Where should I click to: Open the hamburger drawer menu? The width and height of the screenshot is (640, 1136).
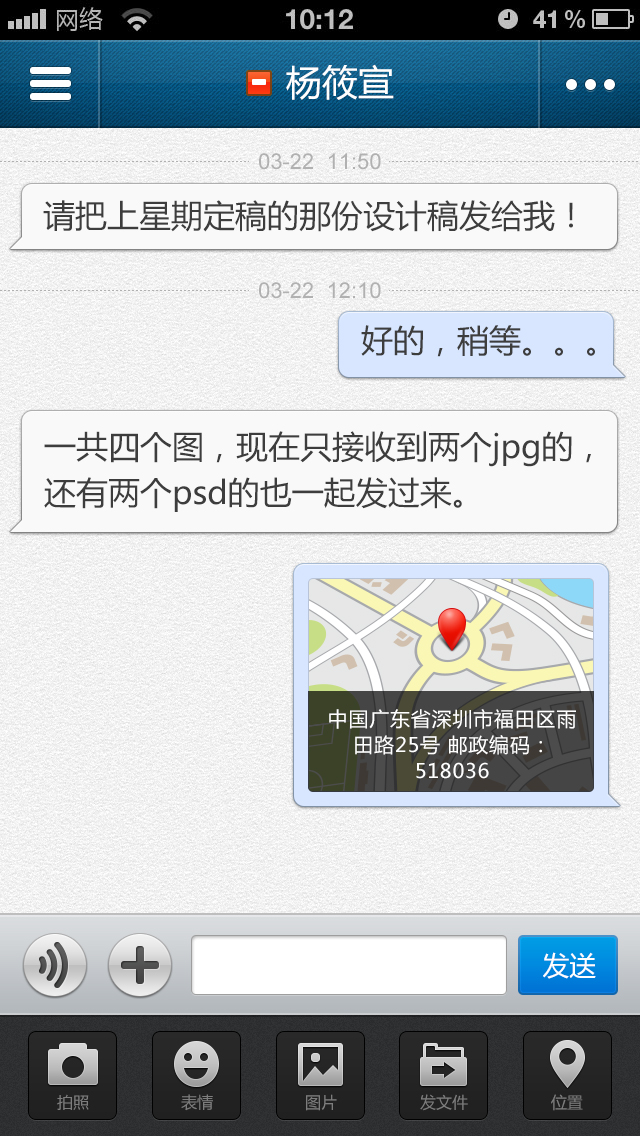[50, 84]
